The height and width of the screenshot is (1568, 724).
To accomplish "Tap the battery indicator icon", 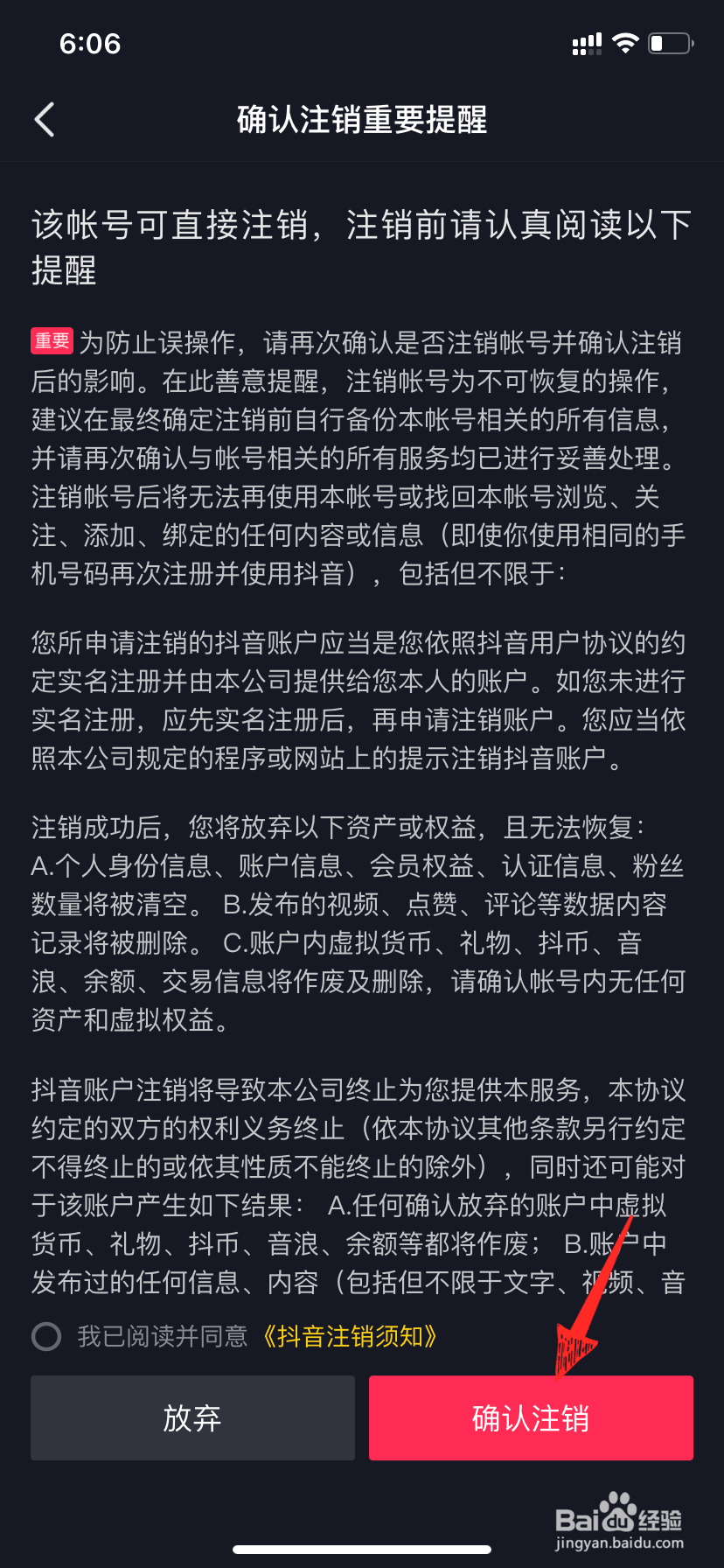I will pyautogui.click(x=668, y=43).
